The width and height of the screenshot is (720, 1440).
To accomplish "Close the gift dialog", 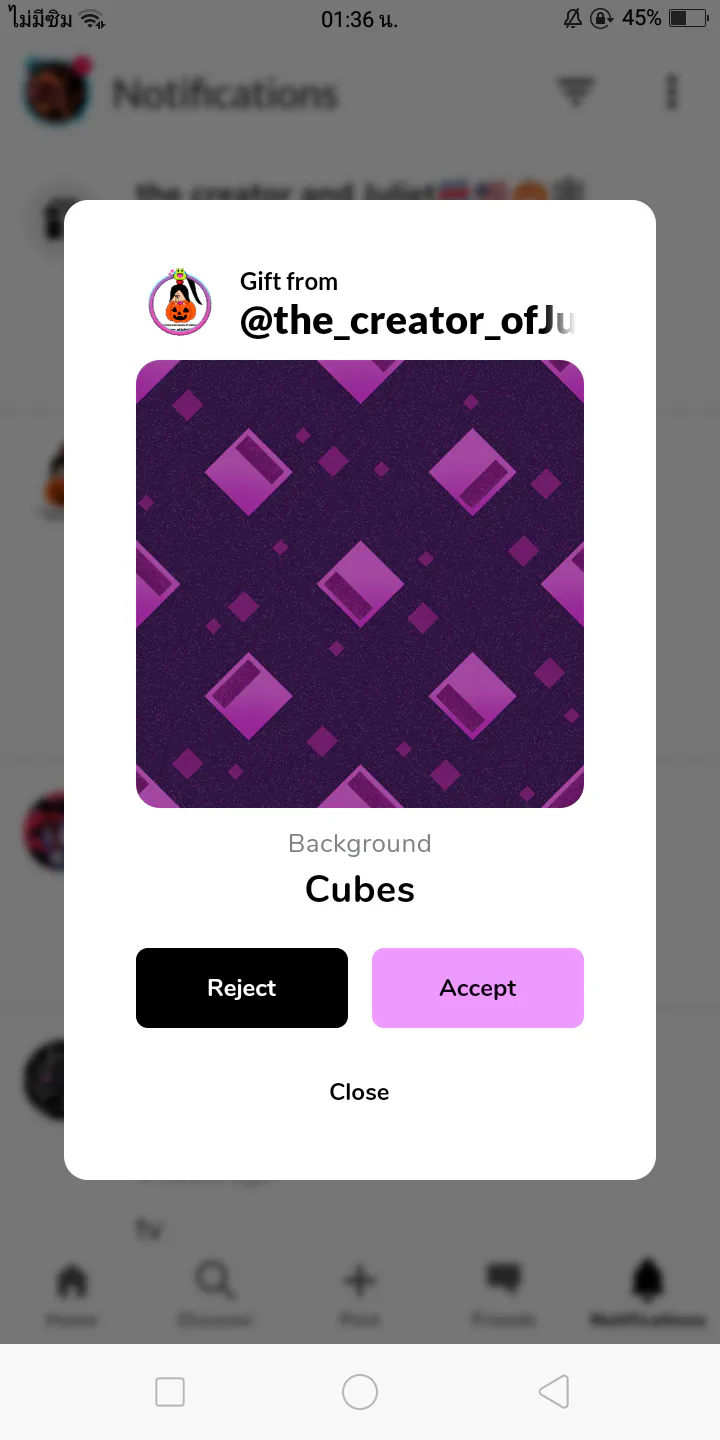I will pos(360,1092).
